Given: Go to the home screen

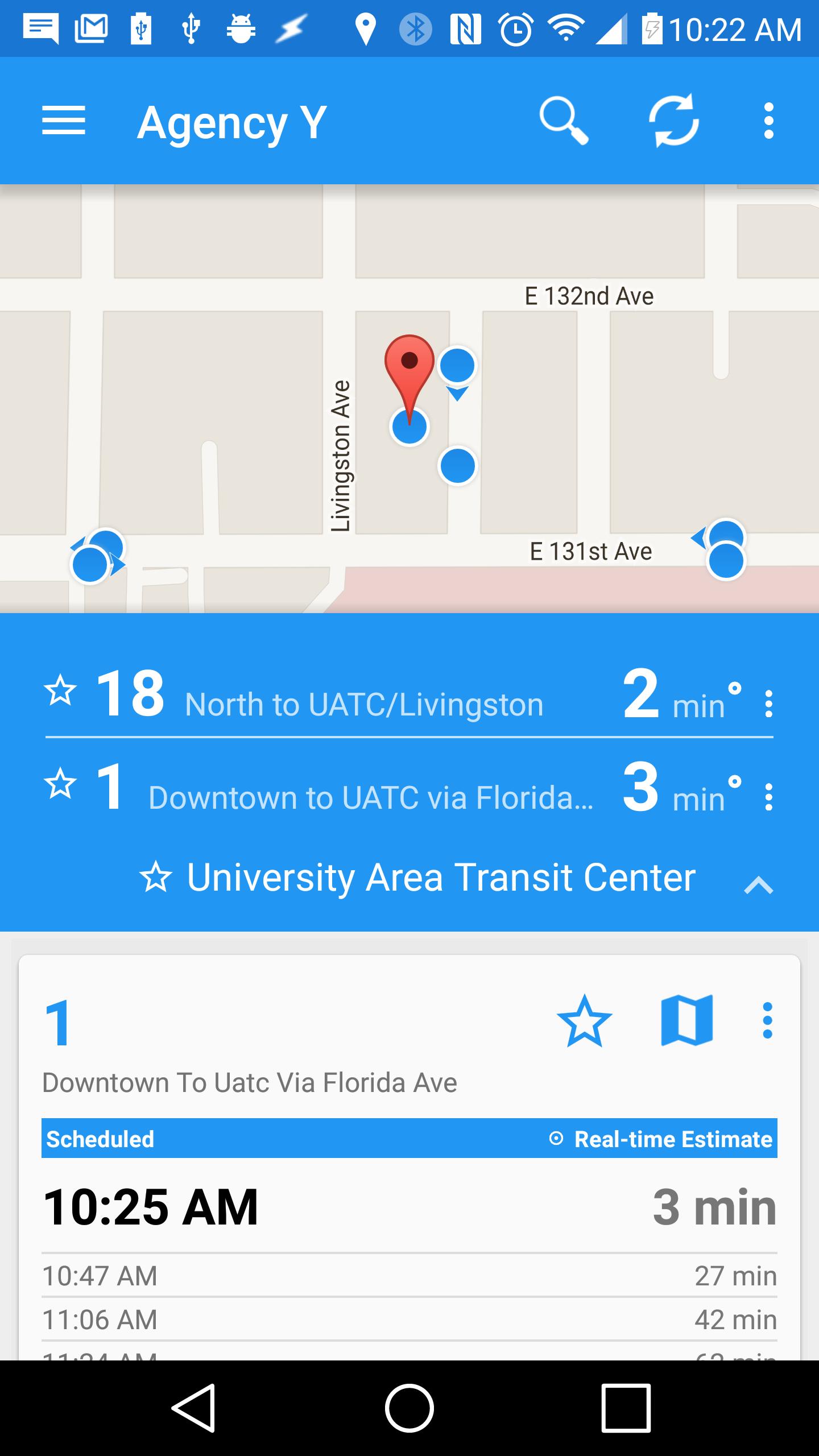Looking at the screenshot, I should tap(409, 1408).
